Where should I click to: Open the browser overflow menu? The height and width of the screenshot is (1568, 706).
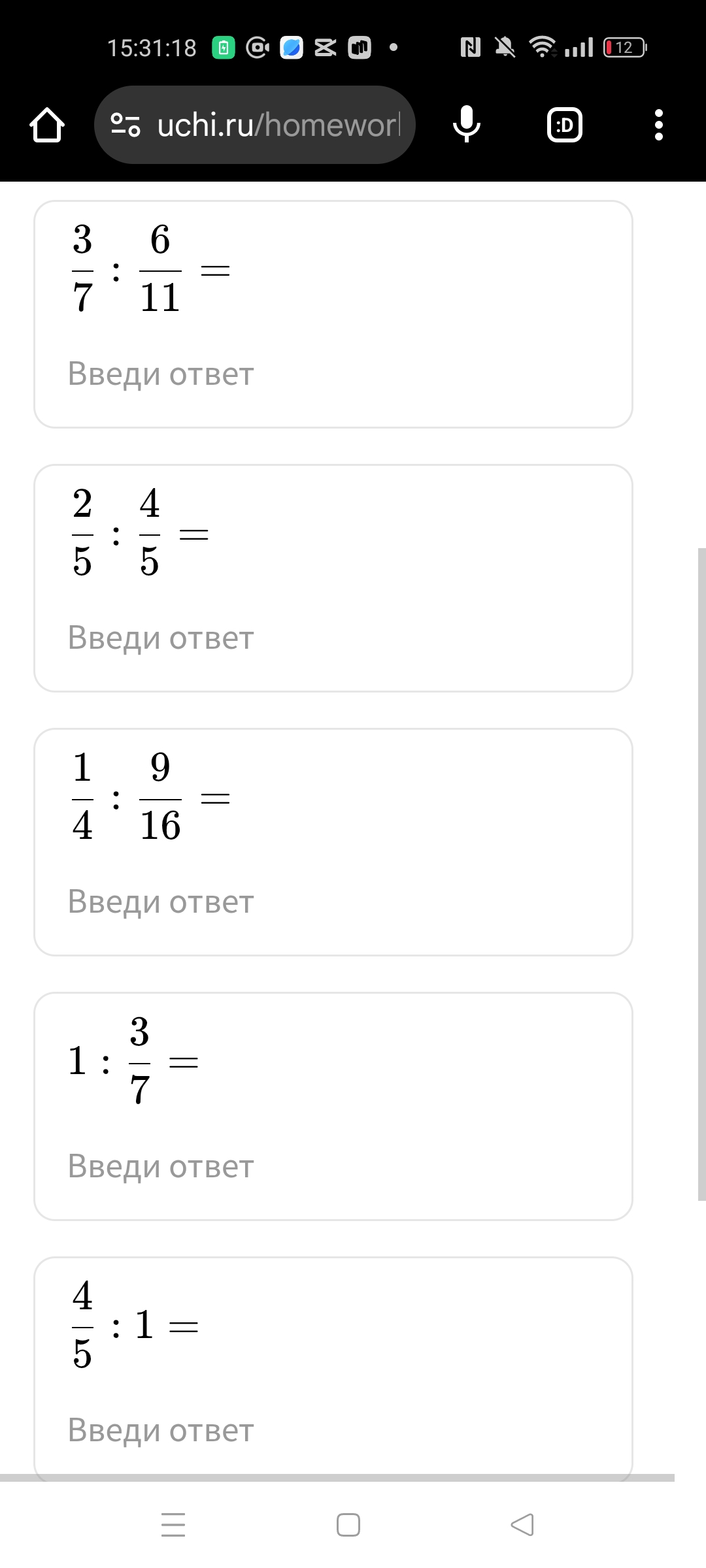coord(659,125)
